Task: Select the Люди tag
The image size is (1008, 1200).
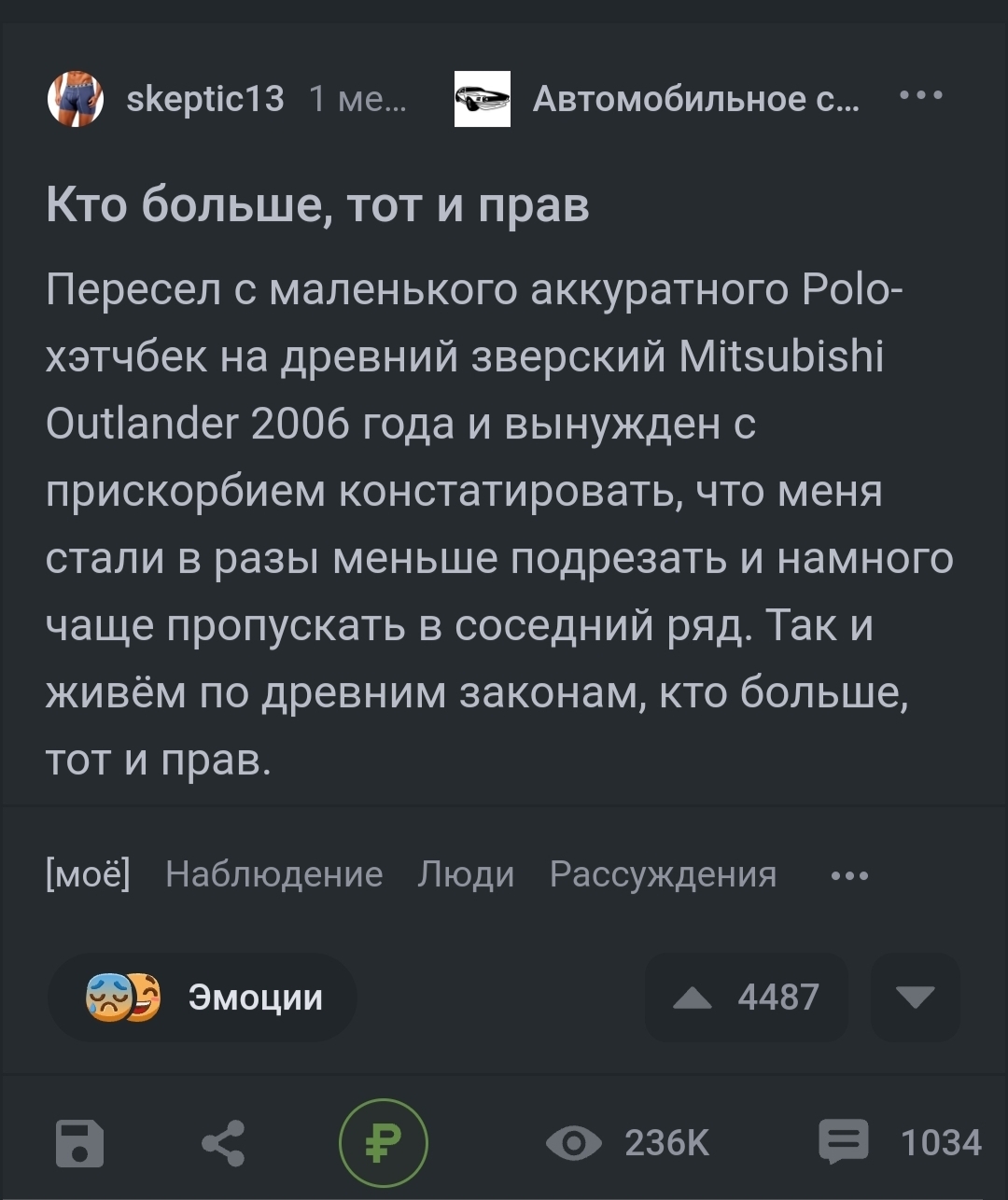Action: point(466,874)
